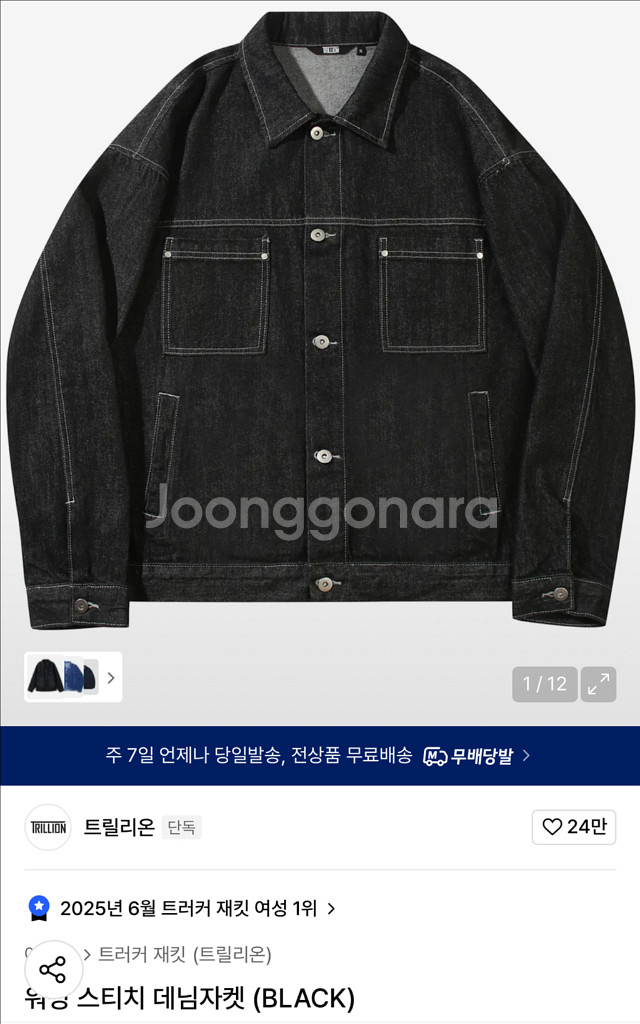Expand product image to fullscreen

click(x=598, y=684)
